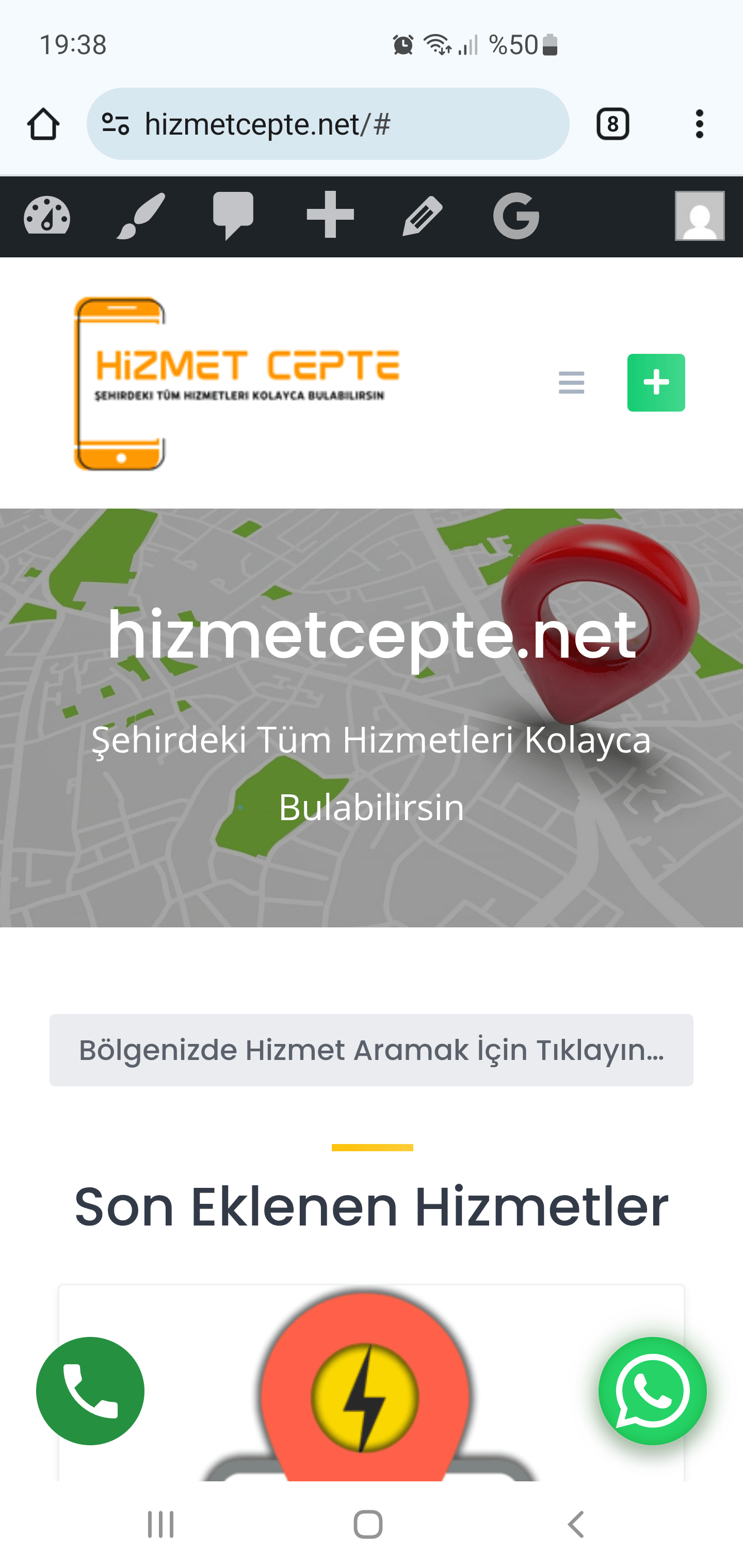The image size is (743, 1568).
Task: Open the tab switcher showing 8 tabs
Action: [612, 124]
